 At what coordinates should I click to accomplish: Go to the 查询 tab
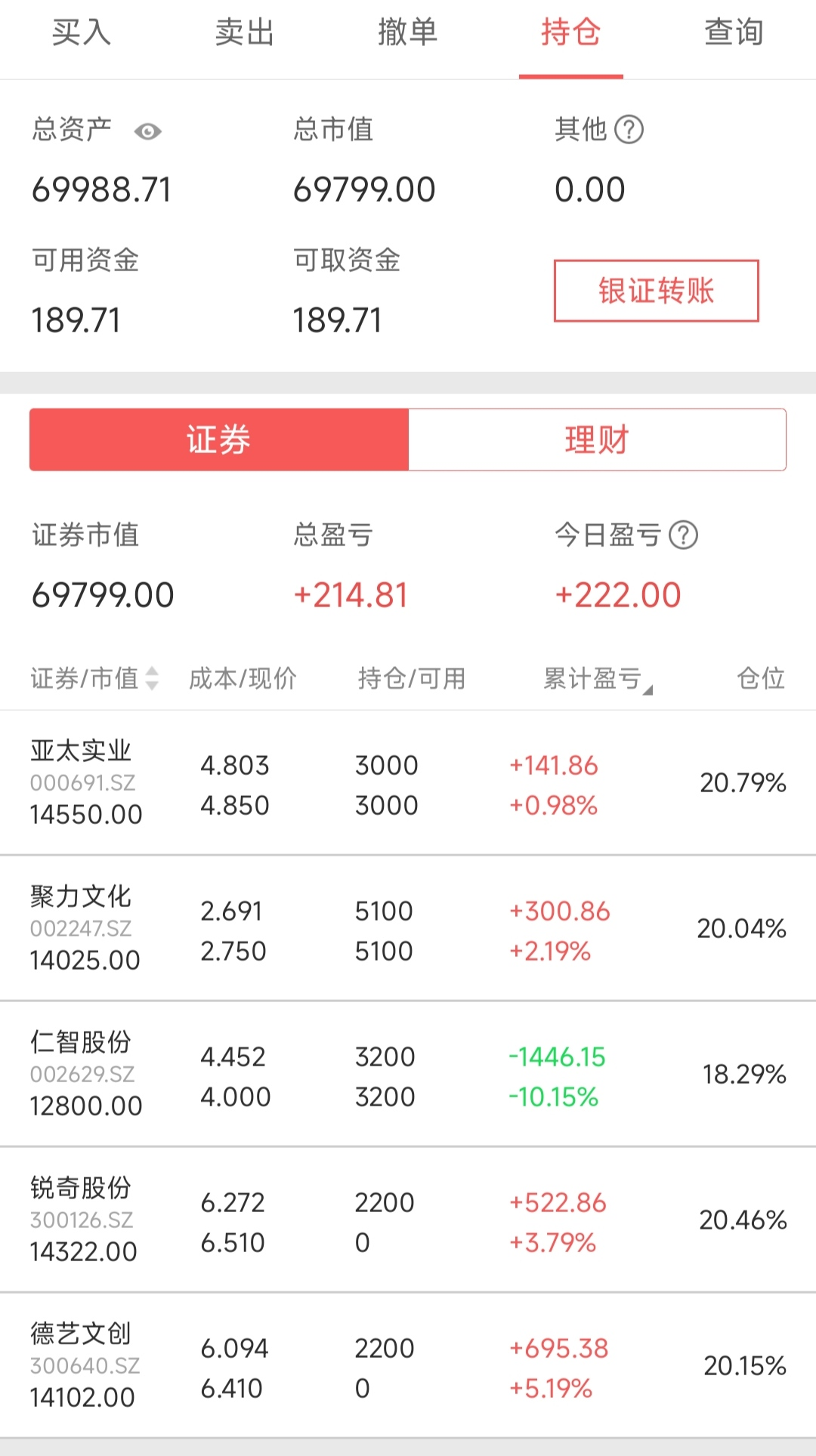click(x=734, y=33)
